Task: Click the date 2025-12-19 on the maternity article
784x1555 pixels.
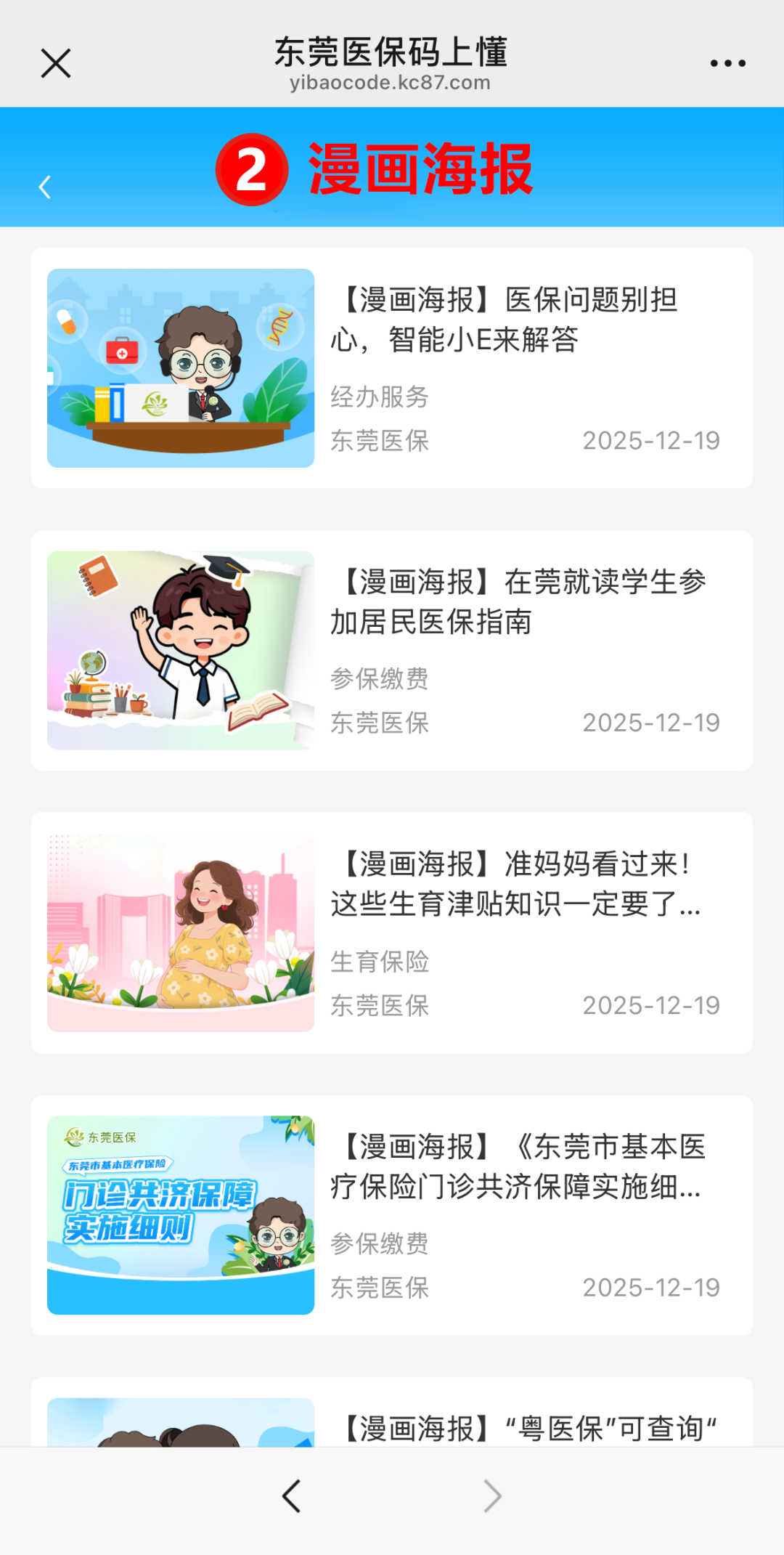Action: (x=650, y=1006)
